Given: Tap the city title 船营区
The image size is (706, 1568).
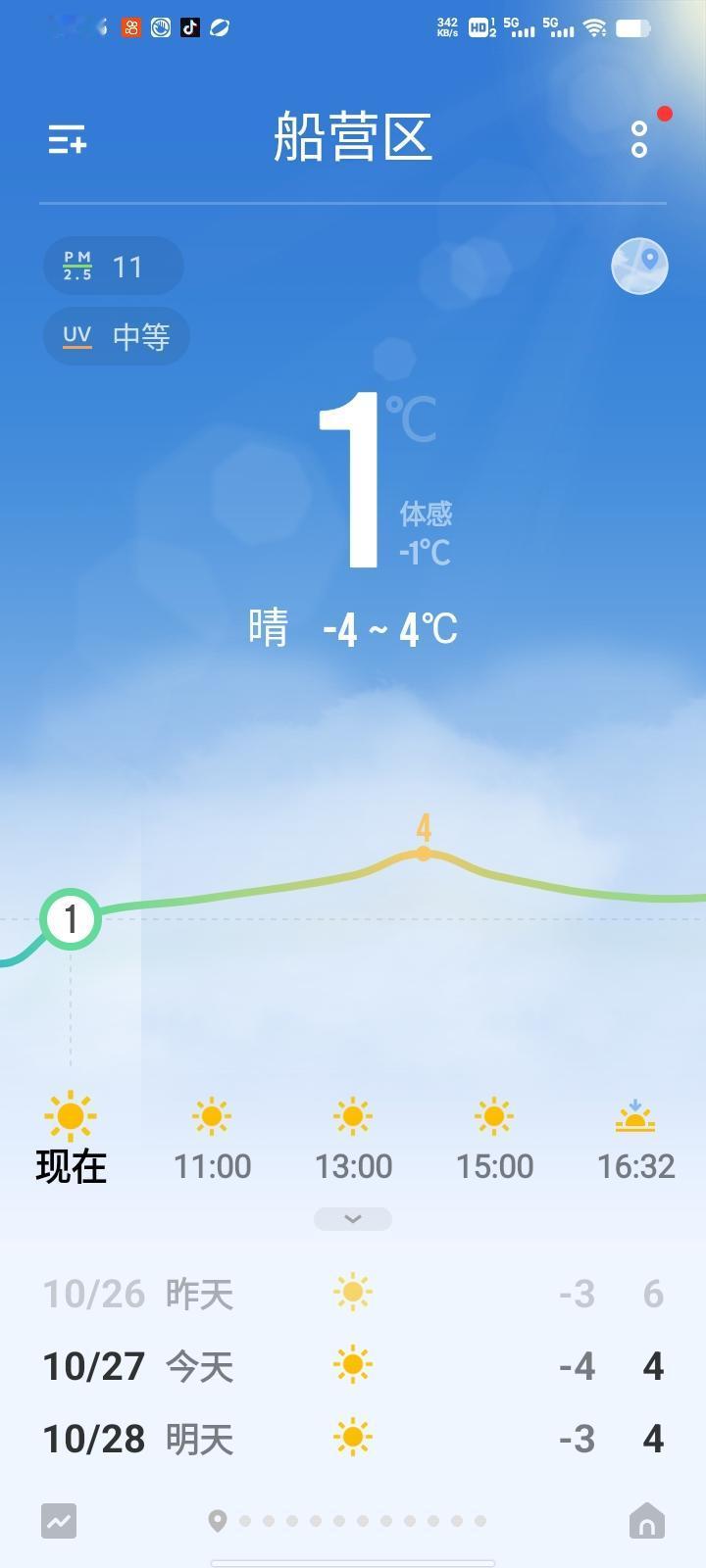Looking at the screenshot, I should coord(352,137).
